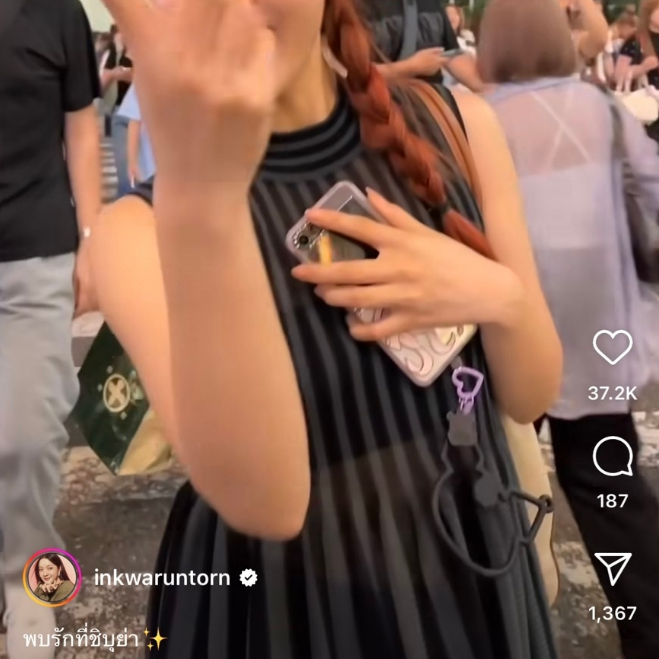The image size is (659, 659).
Task: Open inkwaruntorn's profile picture story
Action: tap(52, 578)
